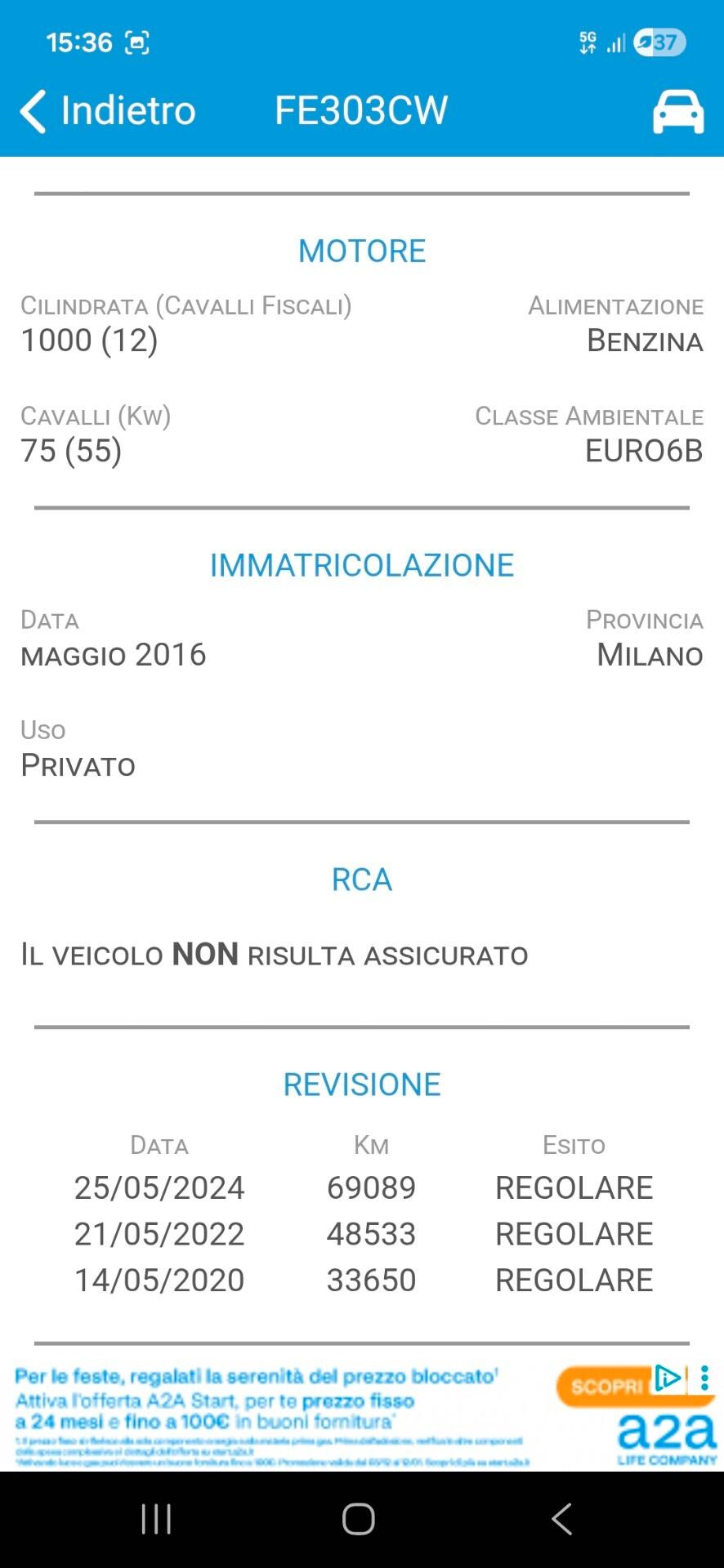The height and width of the screenshot is (1568, 724).
Task: Tap the screen capture icon beside the clock
Action: 137,42
